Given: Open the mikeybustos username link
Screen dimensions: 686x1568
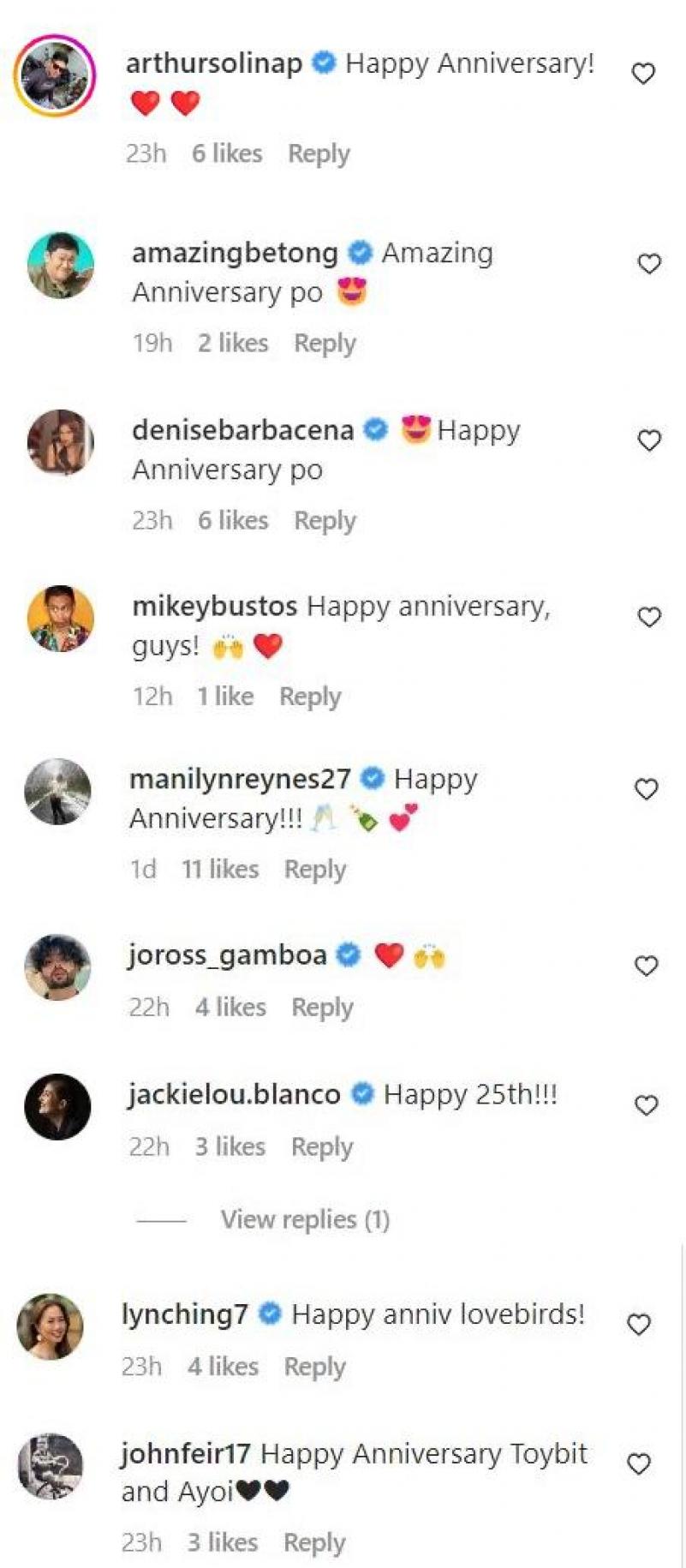Looking at the screenshot, I should 214,606.
